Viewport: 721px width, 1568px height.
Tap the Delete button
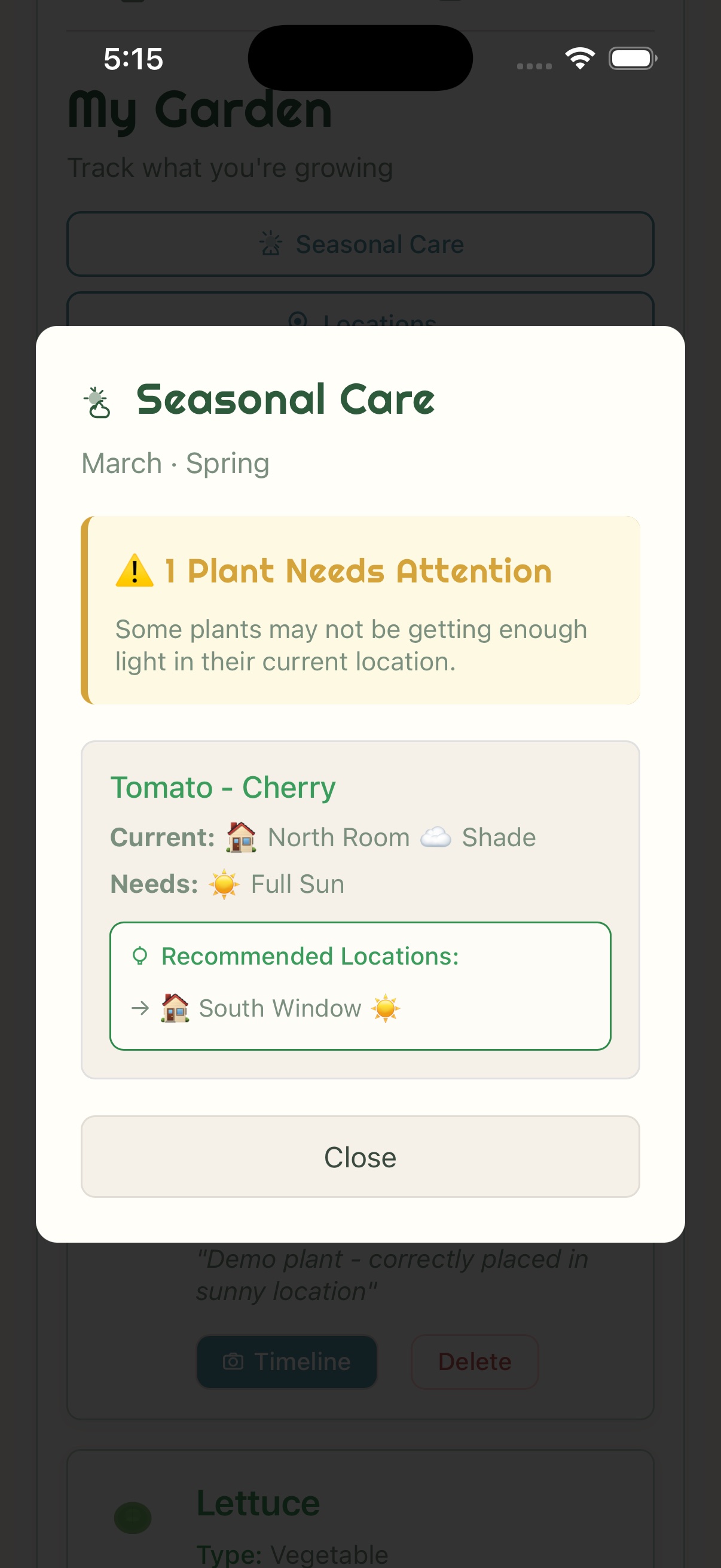(x=474, y=1361)
